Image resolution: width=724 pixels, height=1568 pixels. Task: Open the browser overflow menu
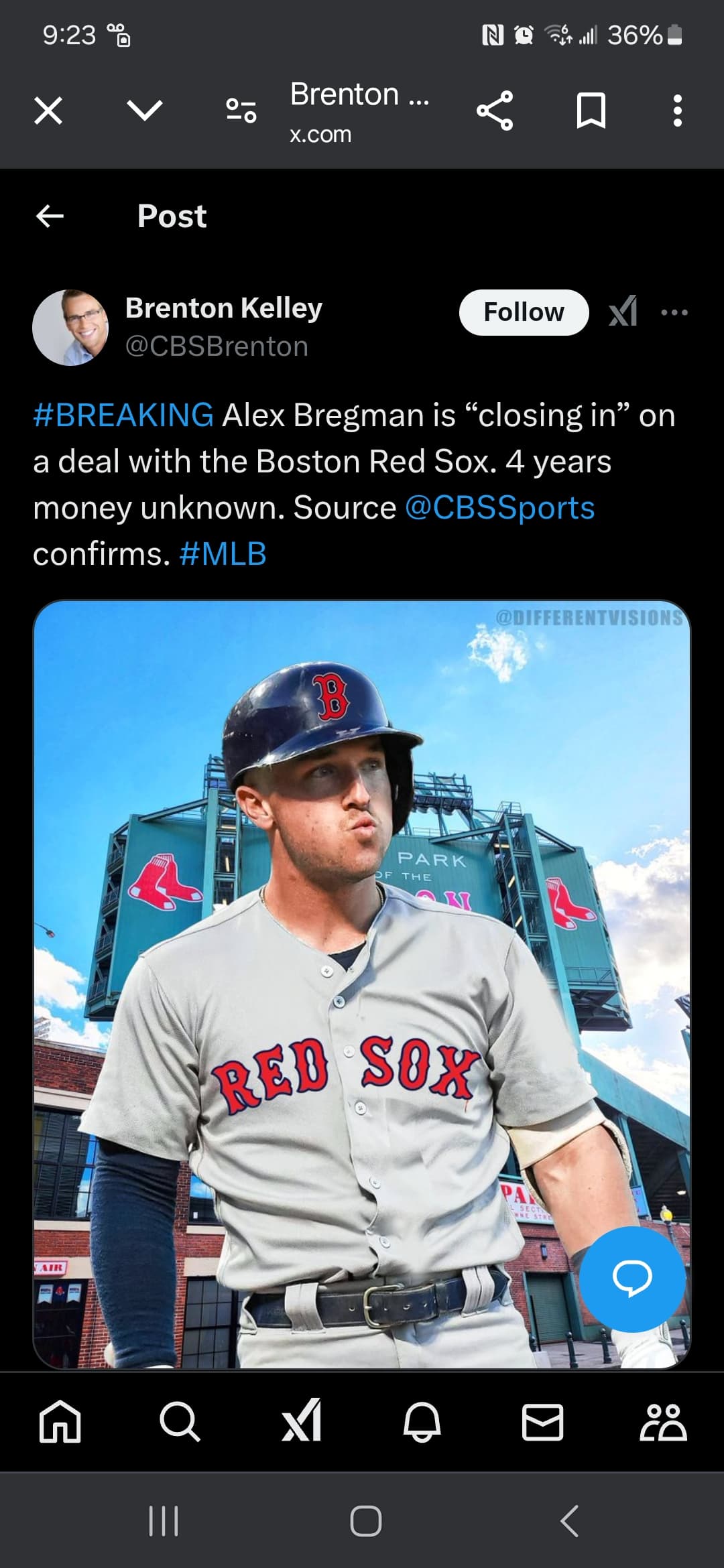[677, 111]
